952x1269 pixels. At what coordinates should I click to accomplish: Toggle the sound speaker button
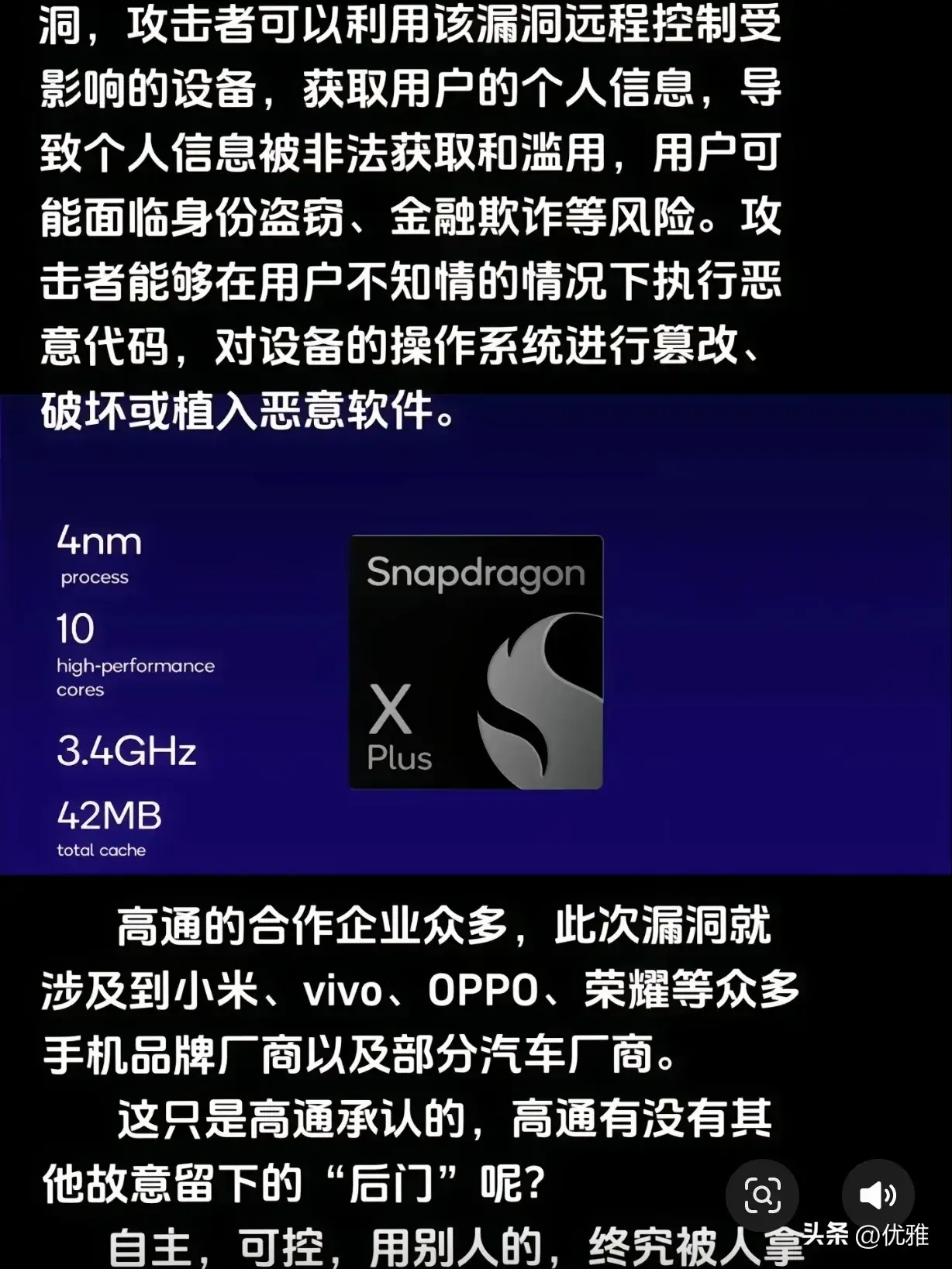[878, 1195]
